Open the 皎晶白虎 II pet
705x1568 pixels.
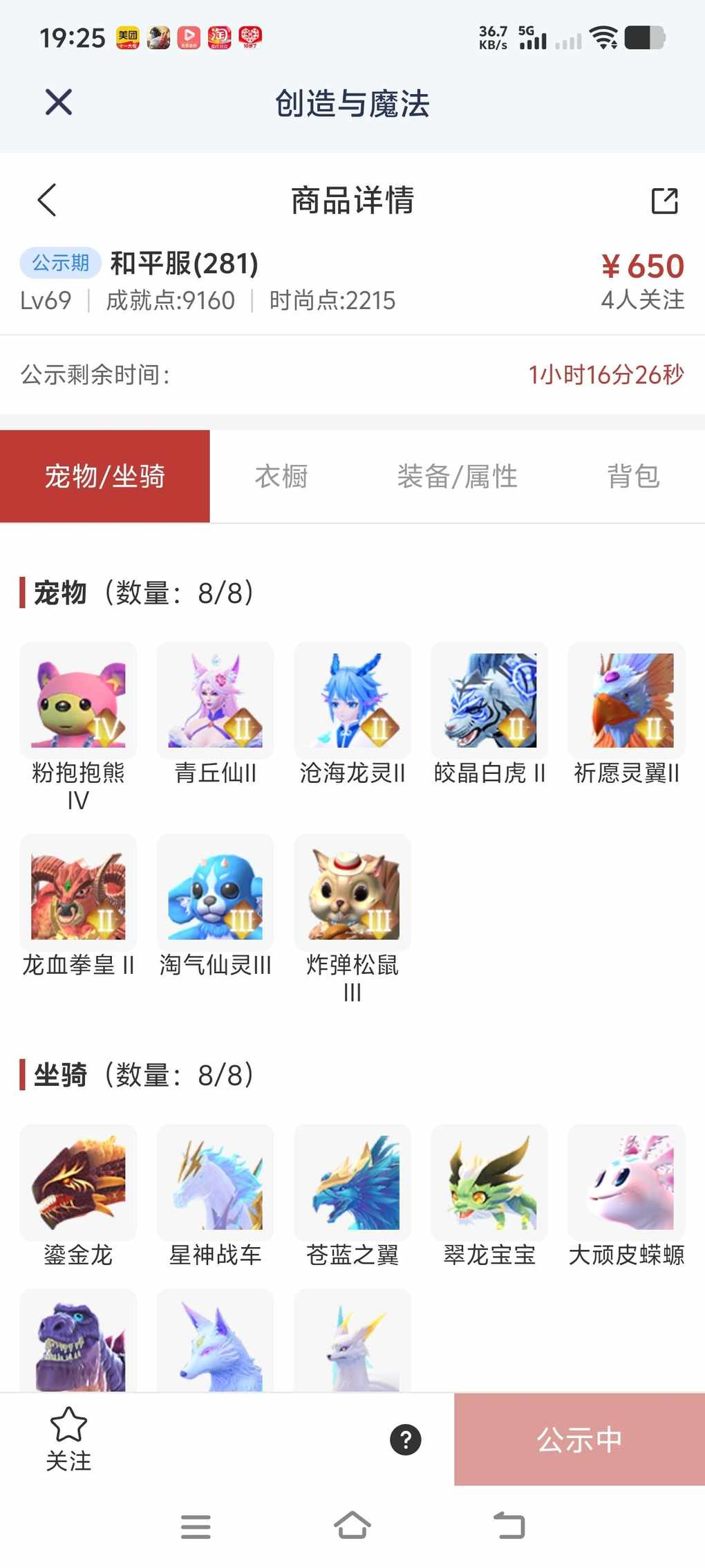tap(489, 701)
